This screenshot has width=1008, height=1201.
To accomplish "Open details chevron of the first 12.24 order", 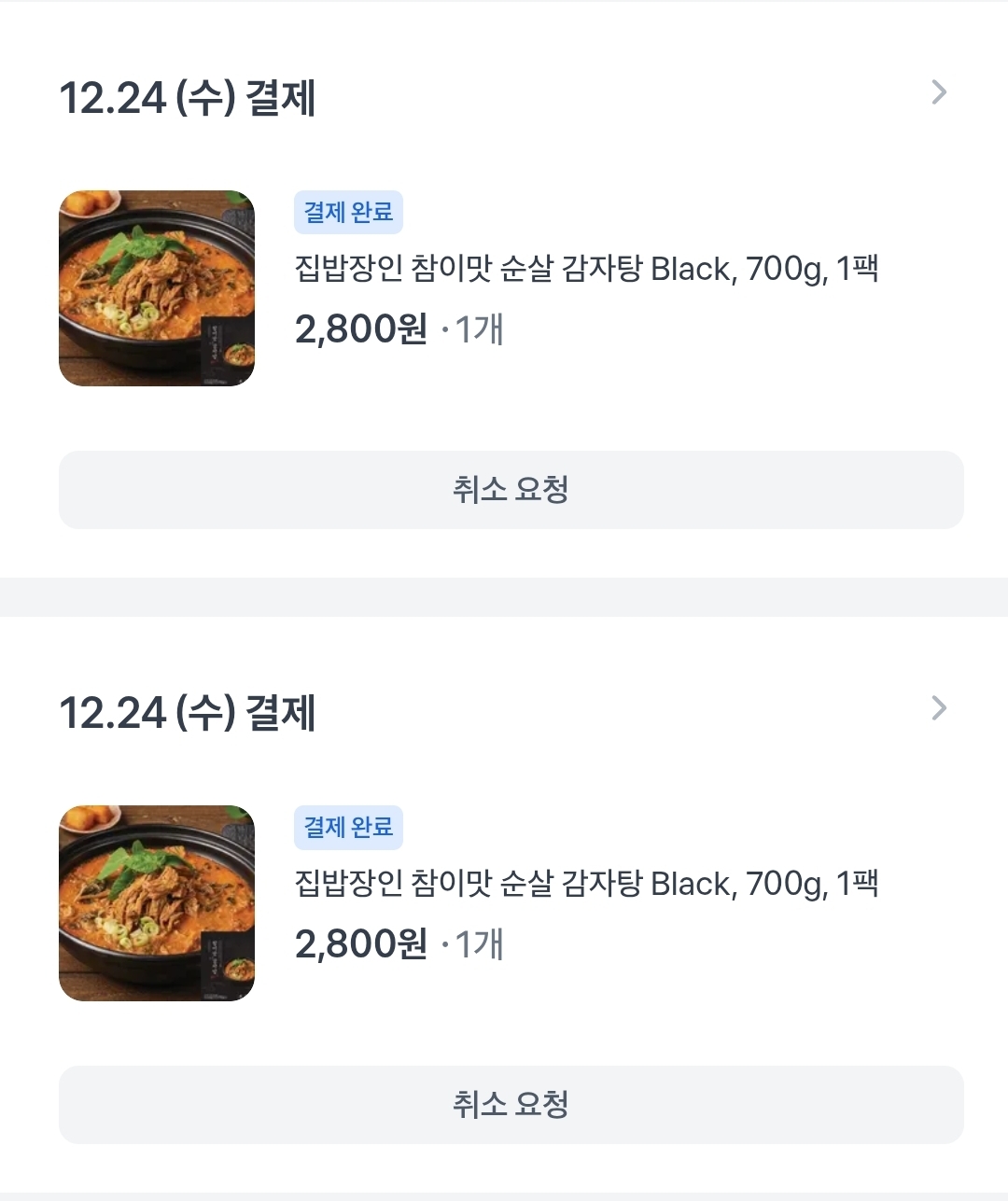I will pos(939,92).
